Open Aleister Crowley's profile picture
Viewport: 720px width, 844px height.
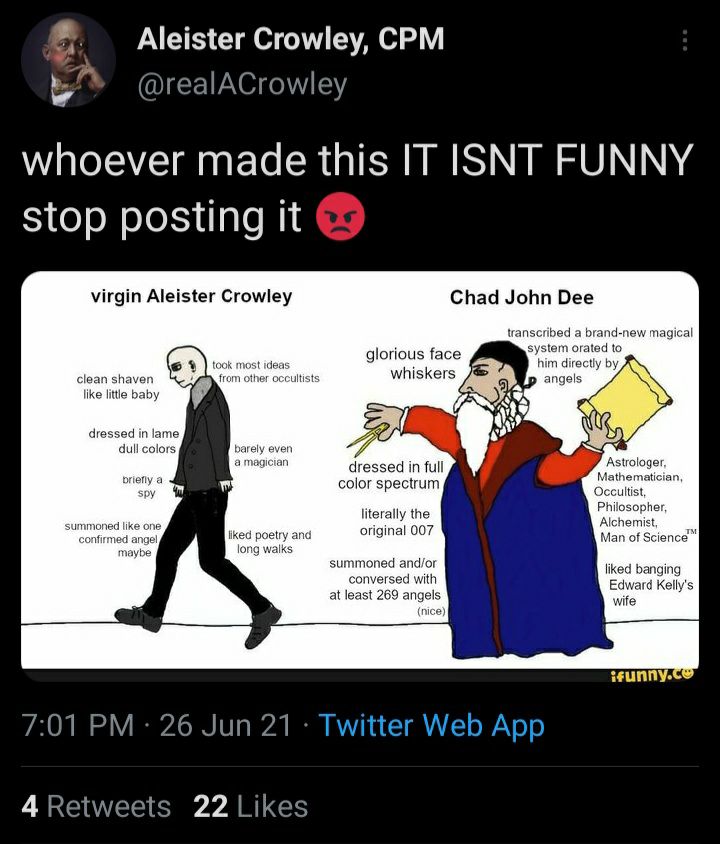click(68, 60)
